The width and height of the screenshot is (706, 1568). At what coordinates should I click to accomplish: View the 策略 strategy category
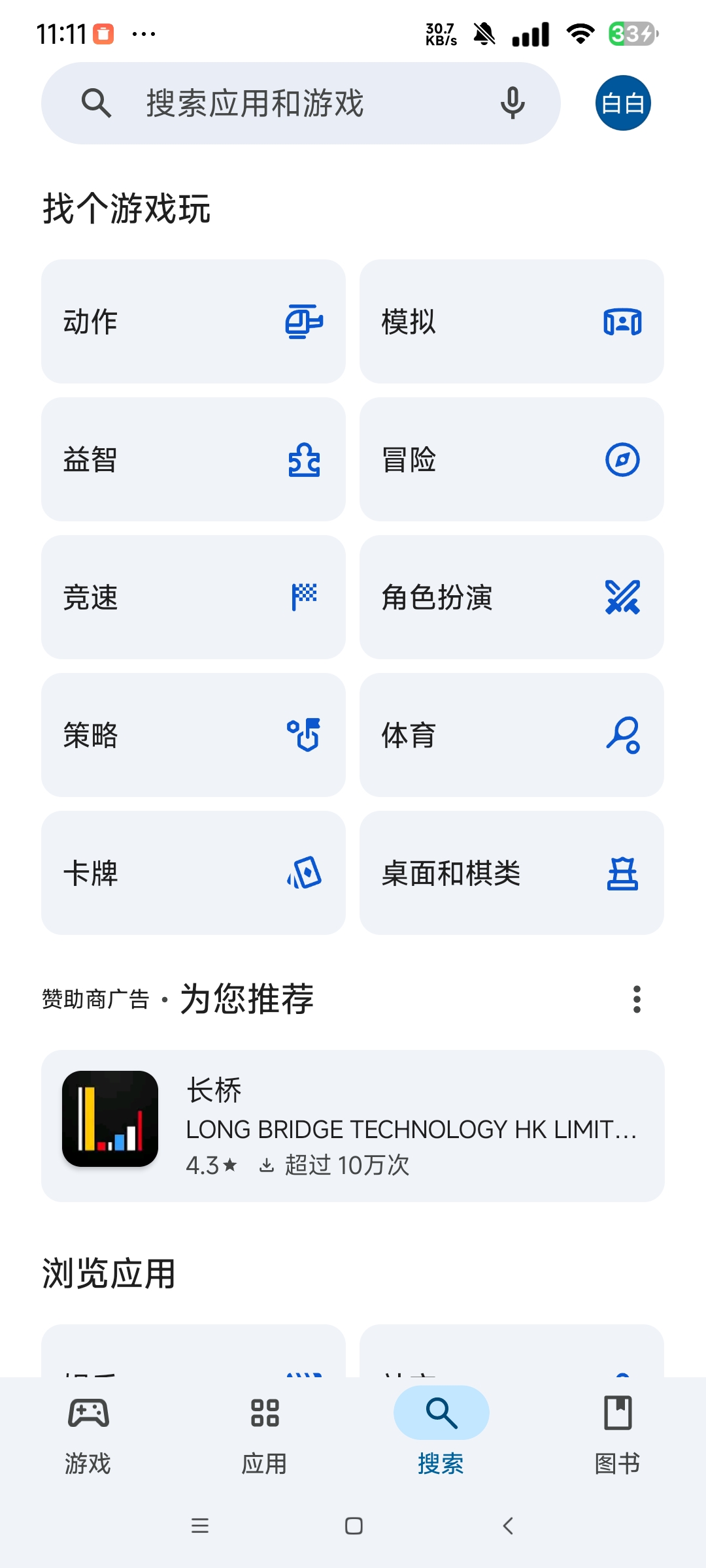[x=193, y=735]
